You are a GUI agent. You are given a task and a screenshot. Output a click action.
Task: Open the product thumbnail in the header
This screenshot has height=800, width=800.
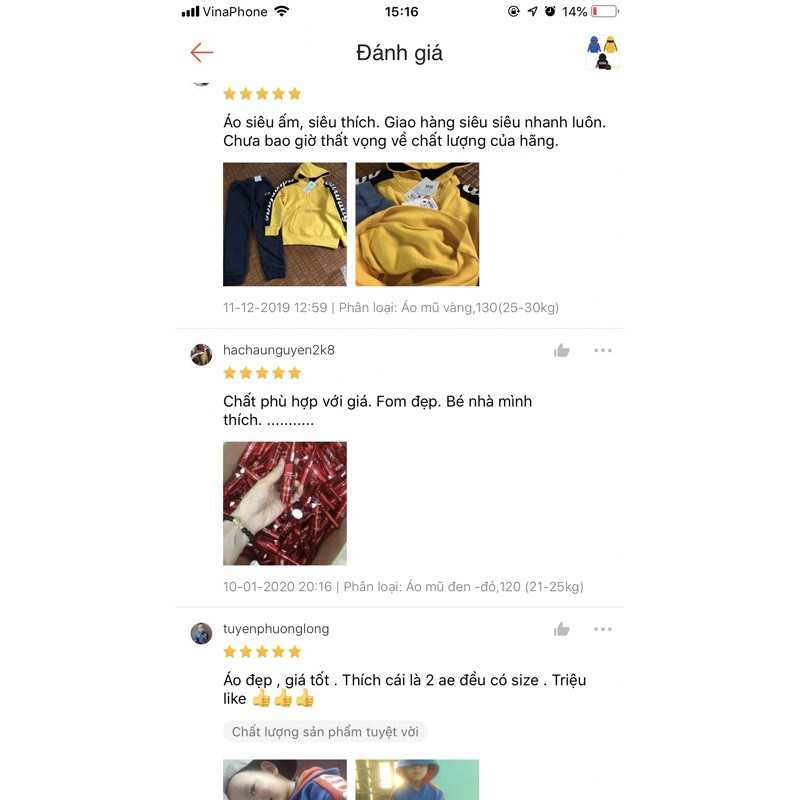[x=602, y=52]
